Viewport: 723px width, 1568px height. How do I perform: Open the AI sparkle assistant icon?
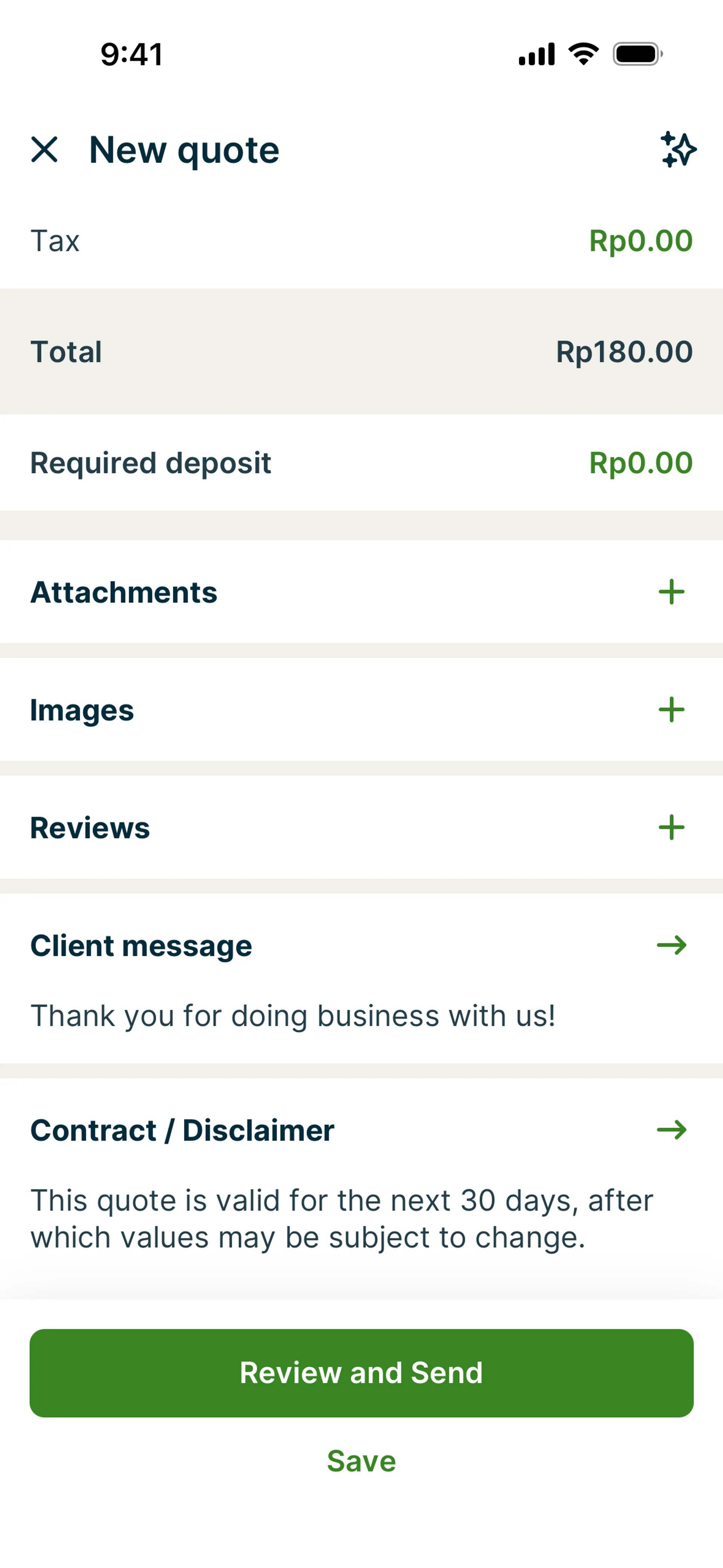(x=678, y=150)
